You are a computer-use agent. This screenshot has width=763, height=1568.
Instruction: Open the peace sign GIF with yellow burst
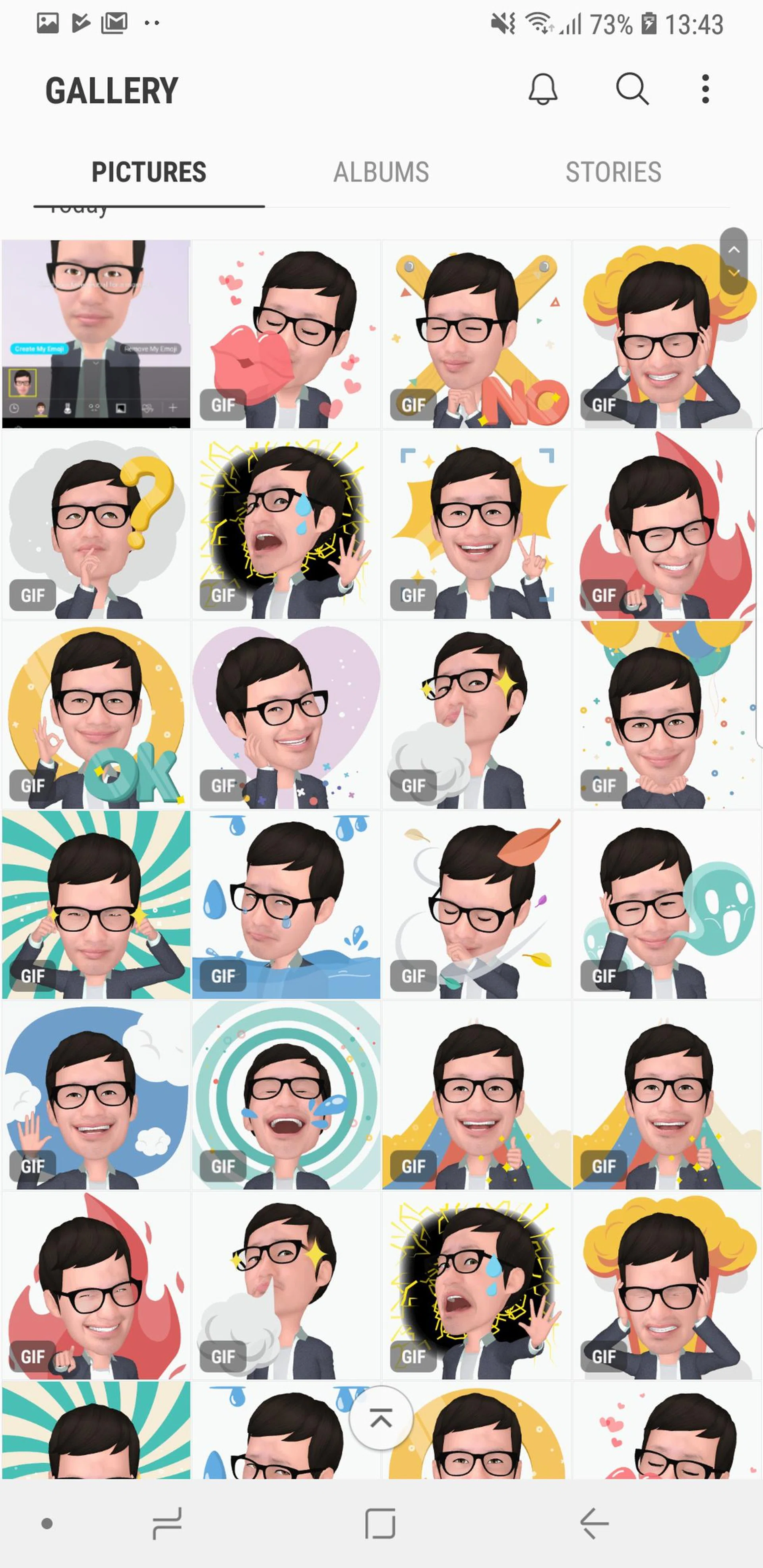tap(476, 525)
